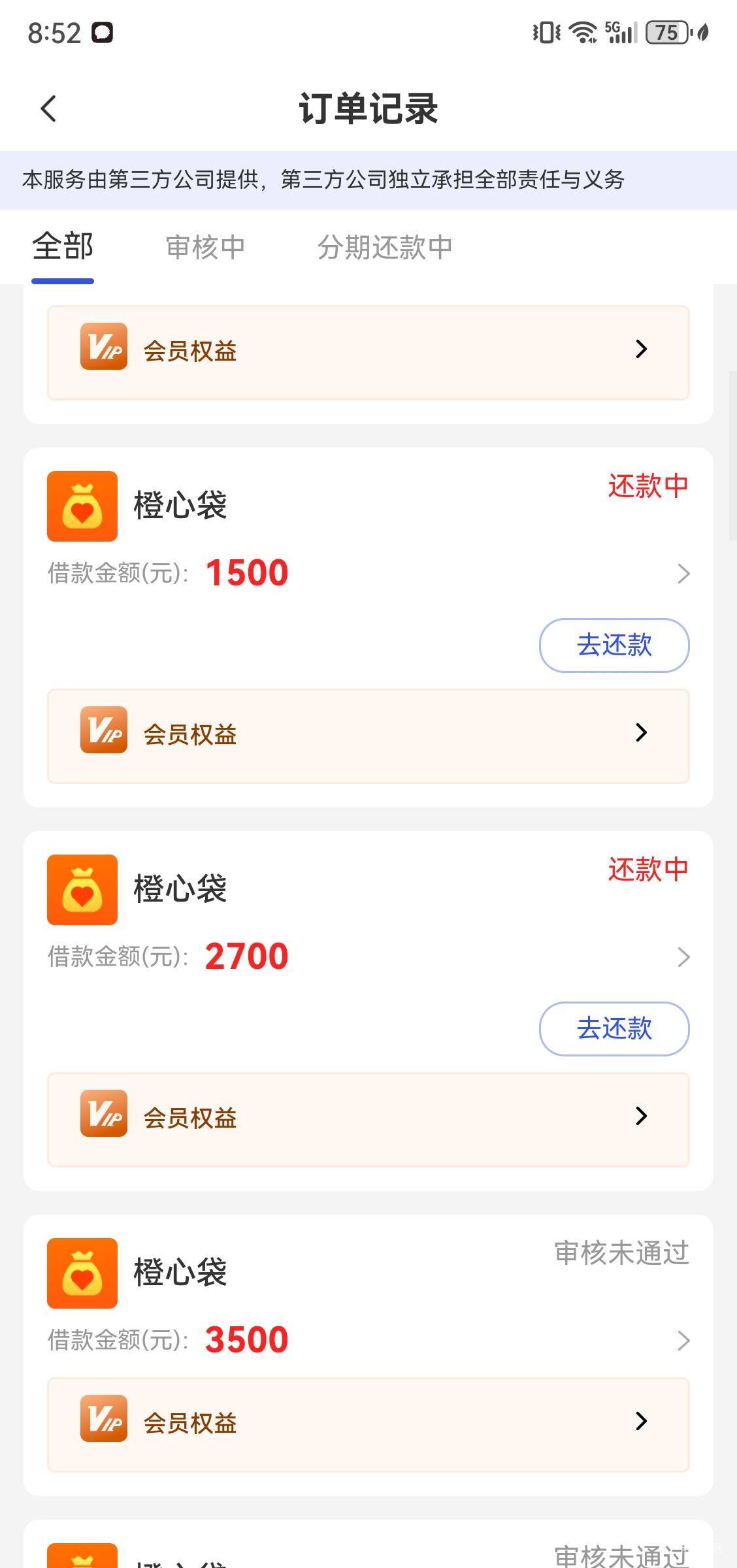This screenshot has width=737, height=1568.
Task: Open 会员权益 under the 3500 loan
Action: (368, 1424)
